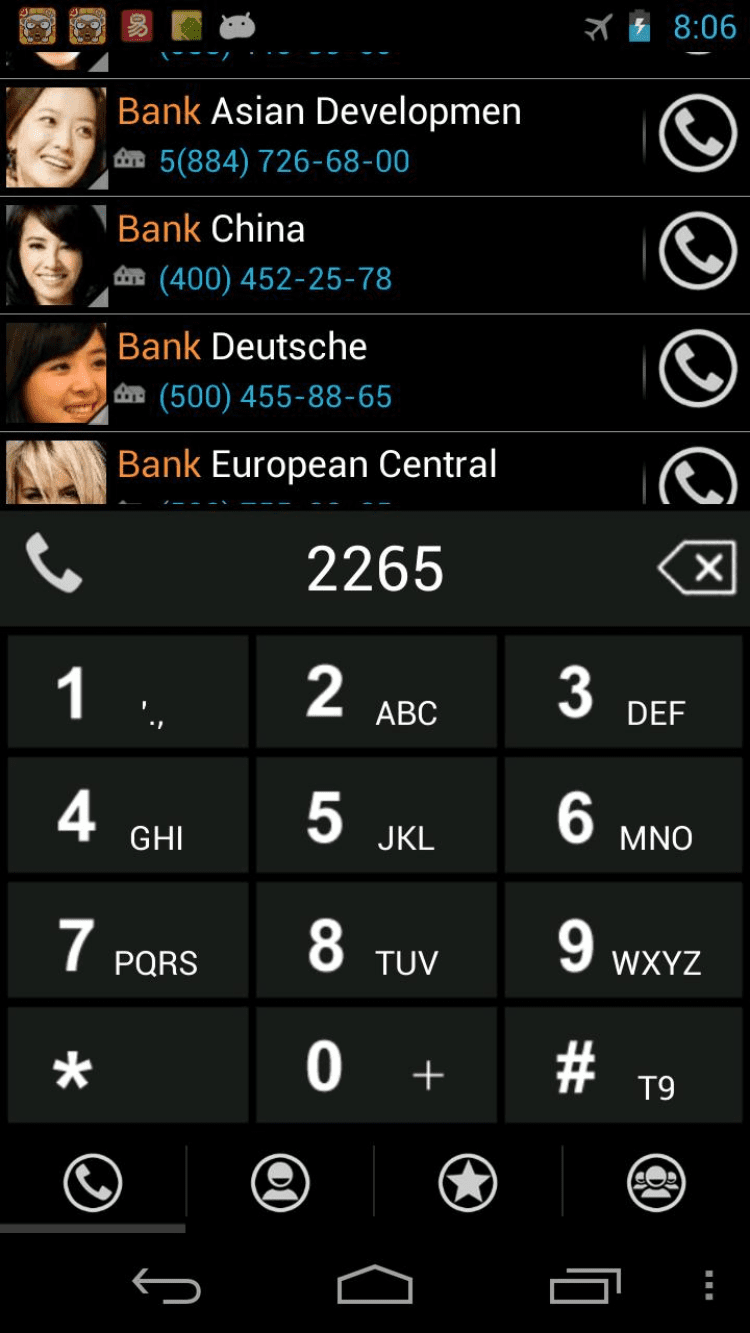Screen dimensions: 750x1333
Task: Go back using the navigation bar
Action: [x=167, y=1286]
